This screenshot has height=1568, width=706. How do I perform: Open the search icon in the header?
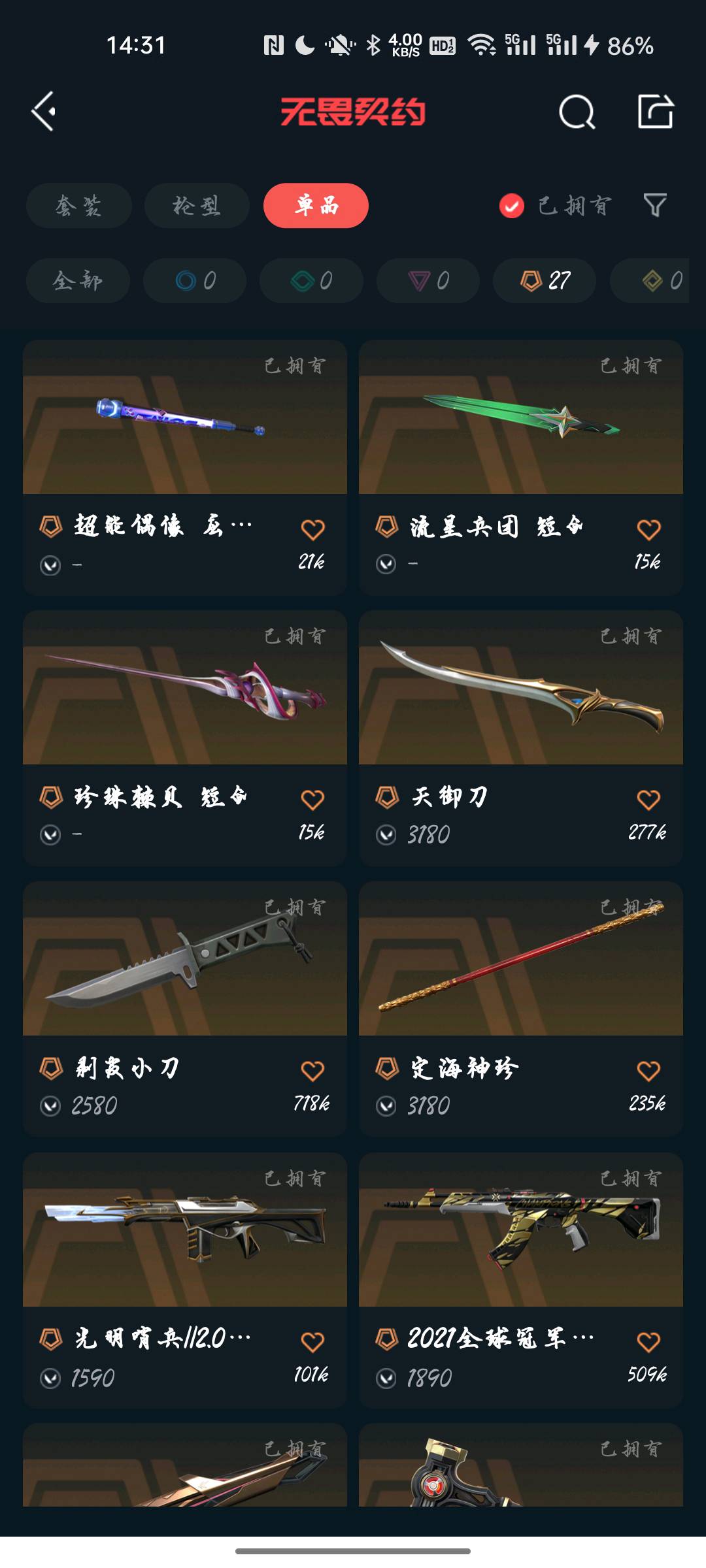coord(577,112)
